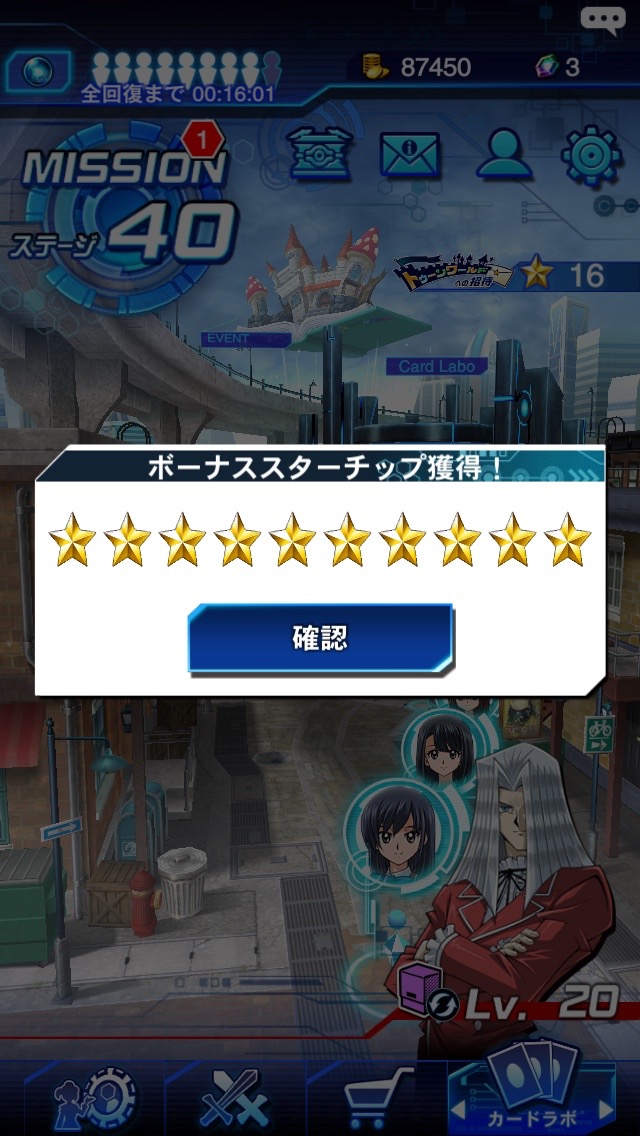Confirm the bonus star chips with 確認
Viewport: 640px width, 1136px height.
(320, 638)
